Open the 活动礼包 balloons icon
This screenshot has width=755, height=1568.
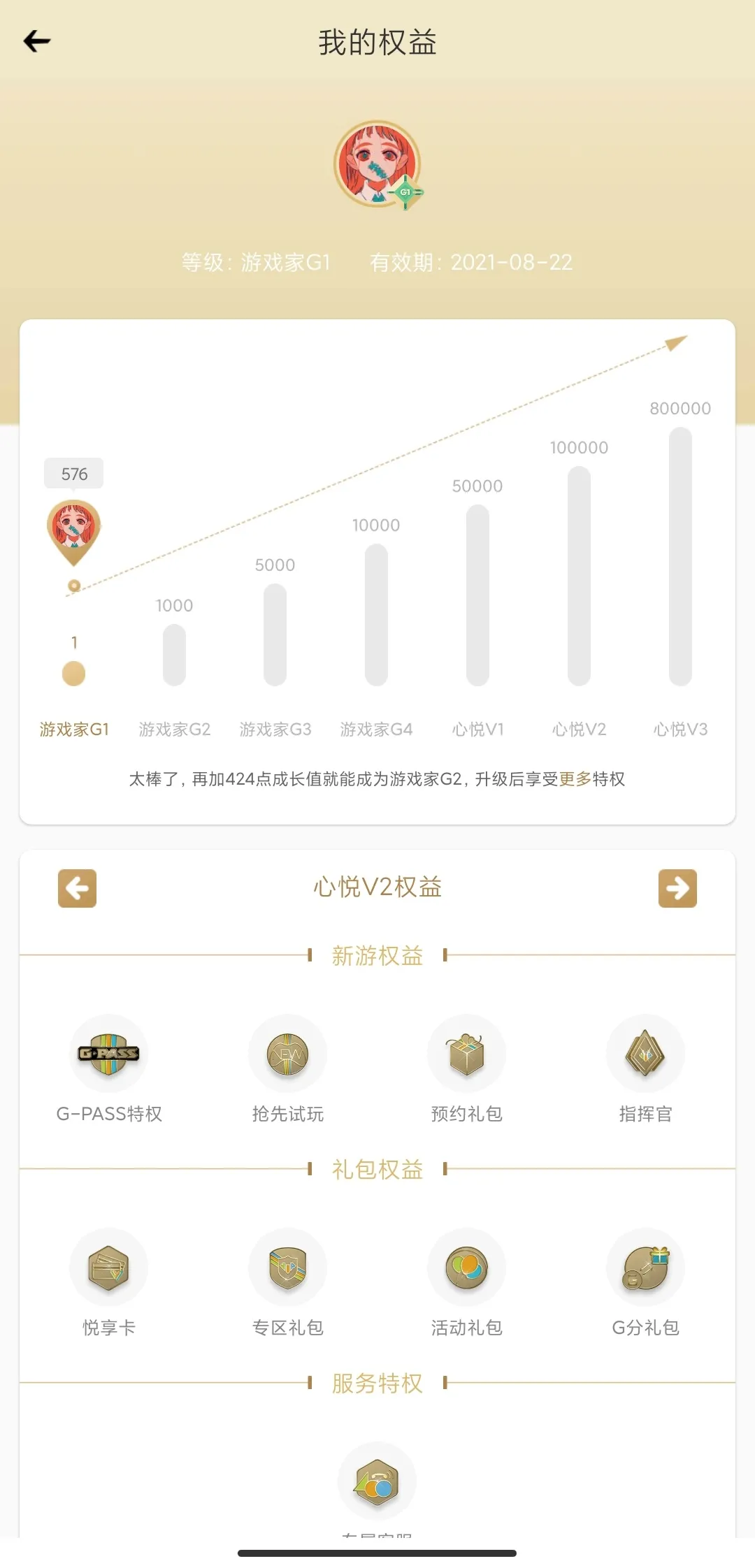[x=466, y=1267]
